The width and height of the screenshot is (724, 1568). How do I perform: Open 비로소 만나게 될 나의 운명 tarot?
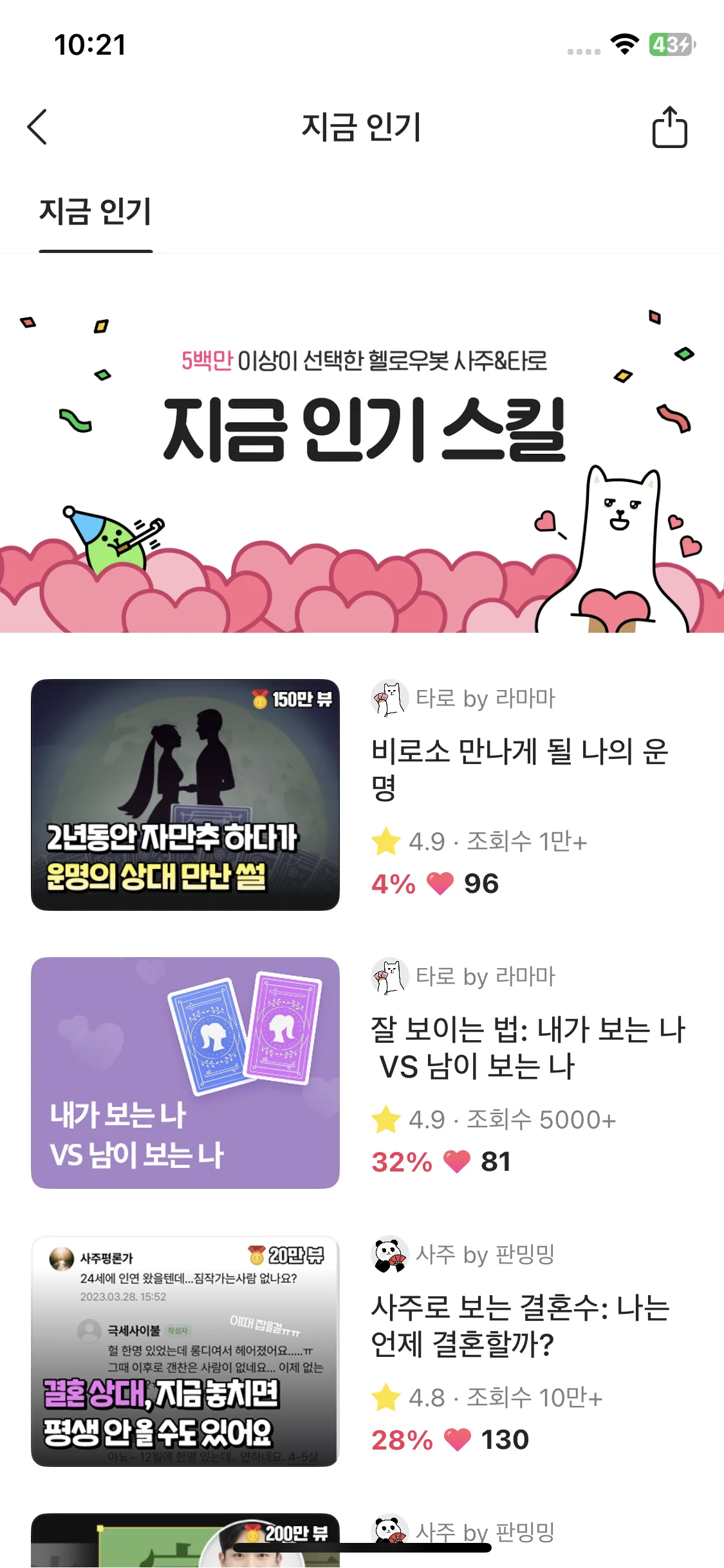(x=519, y=769)
